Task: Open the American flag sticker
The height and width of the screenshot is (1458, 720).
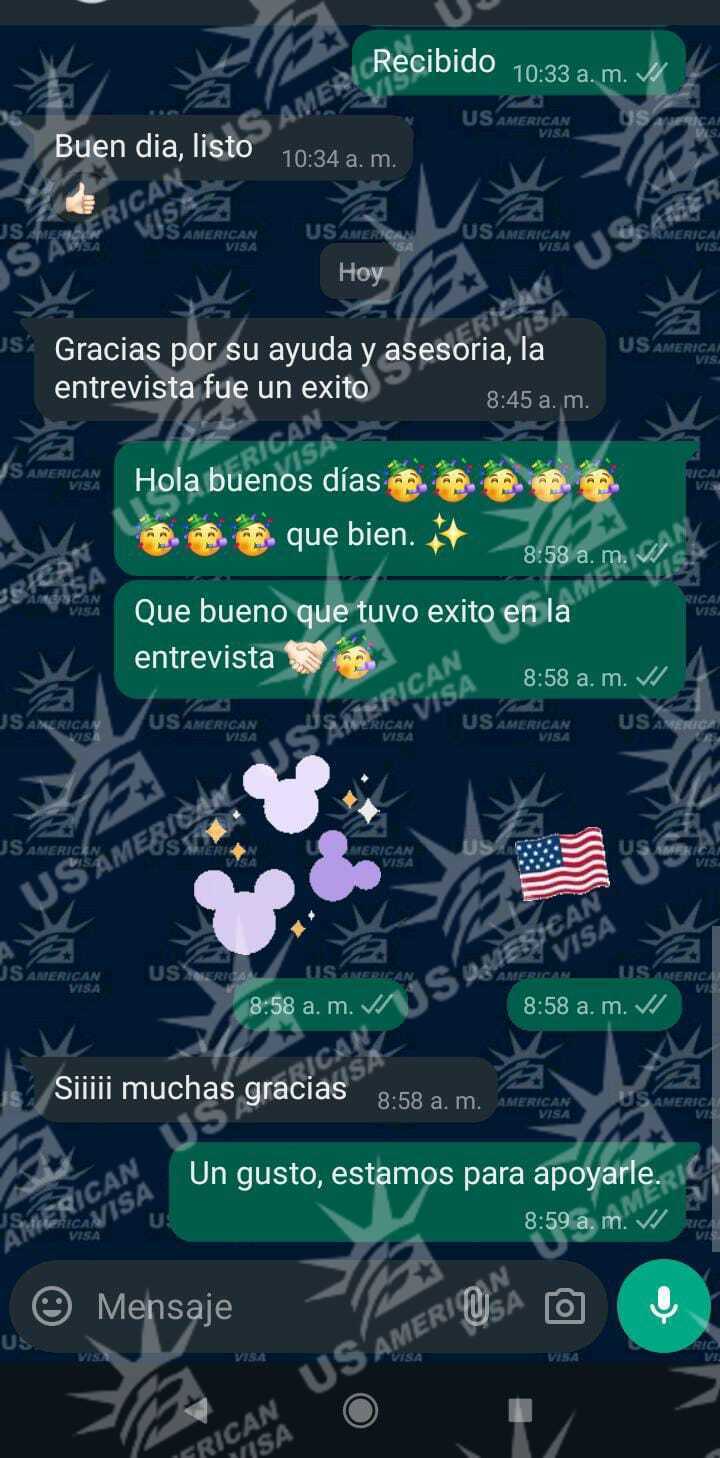Action: click(562, 863)
